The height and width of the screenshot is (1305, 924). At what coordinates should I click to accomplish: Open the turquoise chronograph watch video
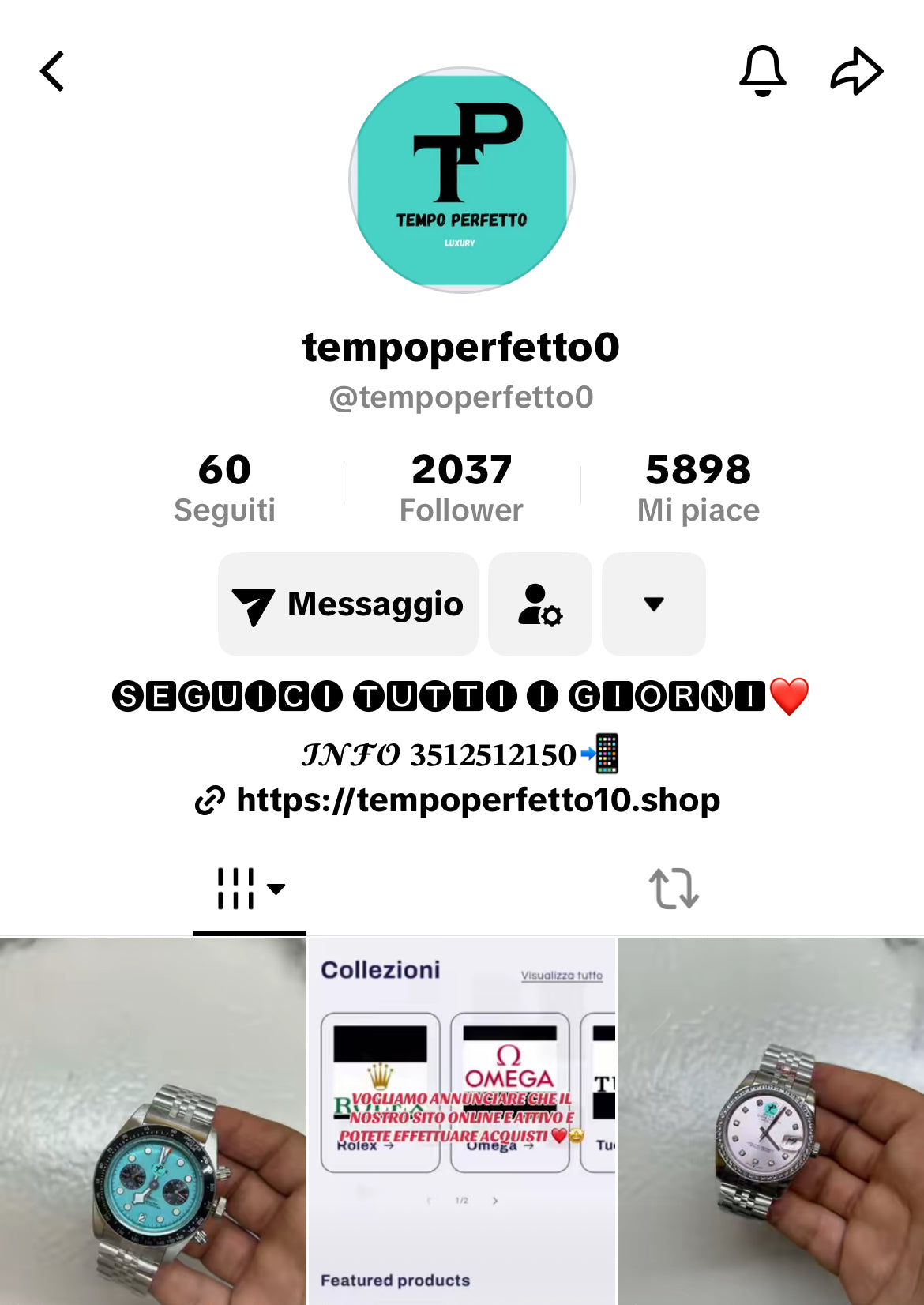pyautogui.click(x=152, y=1122)
